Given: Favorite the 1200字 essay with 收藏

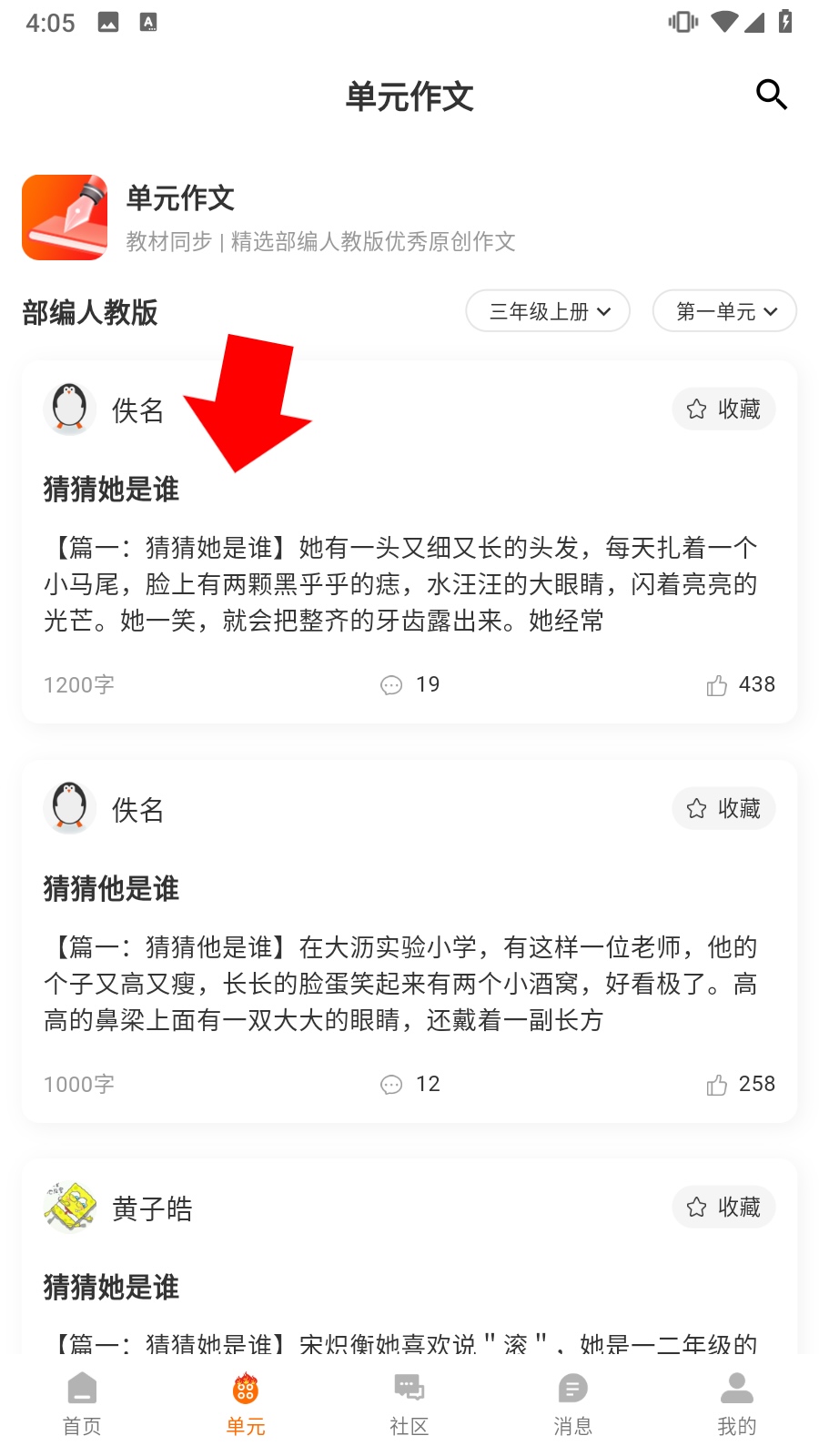Looking at the screenshot, I should [723, 409].
